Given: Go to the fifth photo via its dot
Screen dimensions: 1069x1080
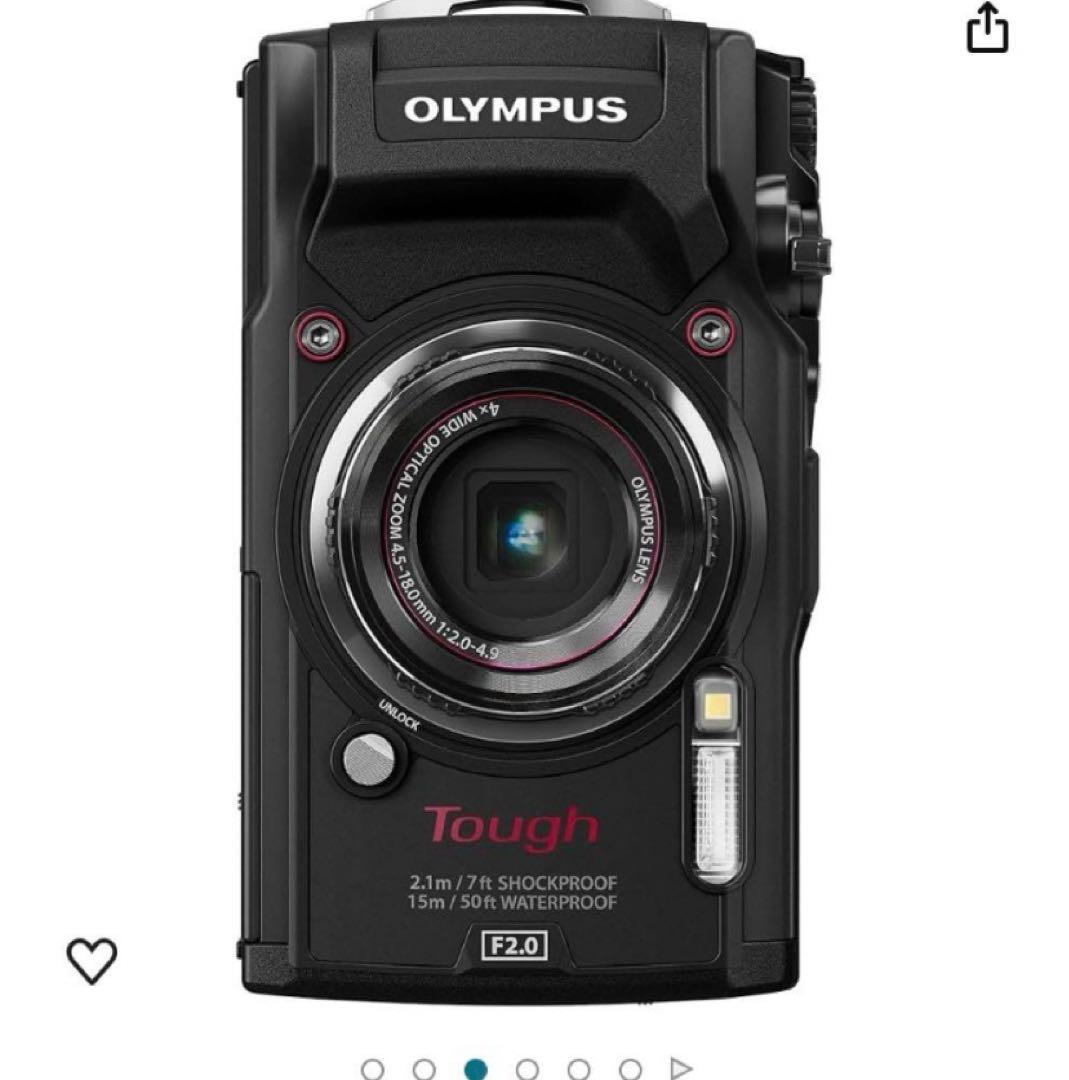Looking at the screenshot, I should (x=578, y=1068).
